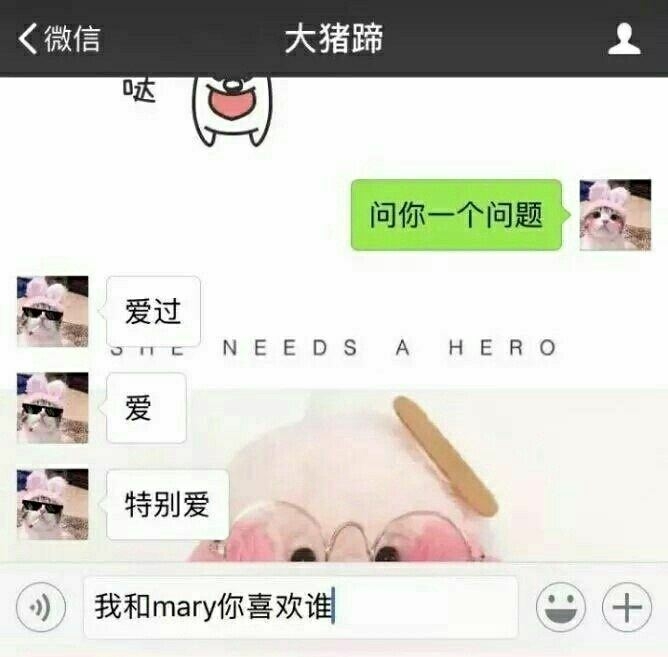Image resolution: width=668 pixels, height=657 pixels.
Task: Switch to voice message input
Action: point(41,607)
